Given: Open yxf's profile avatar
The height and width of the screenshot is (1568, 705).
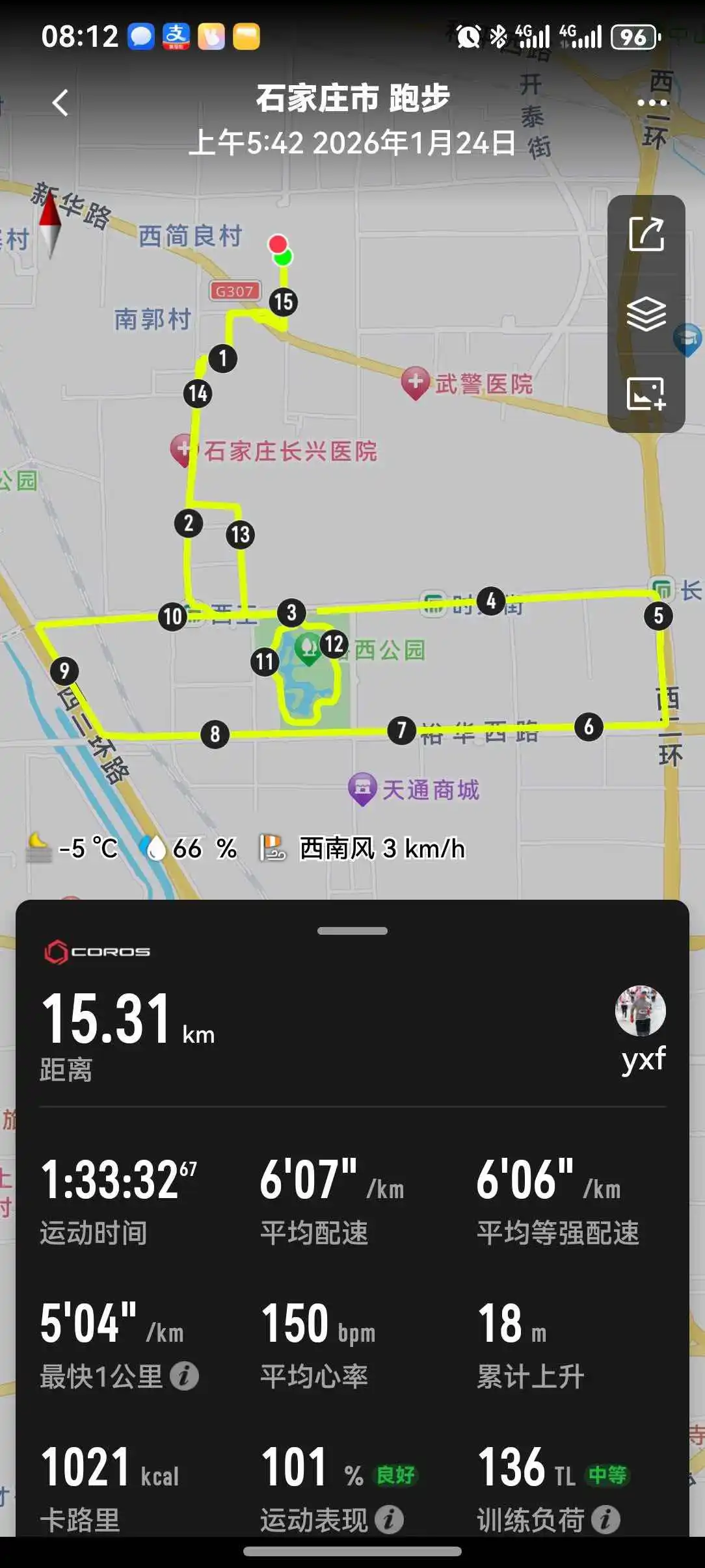Looking at the screenshot, I should coord(640,1011).
